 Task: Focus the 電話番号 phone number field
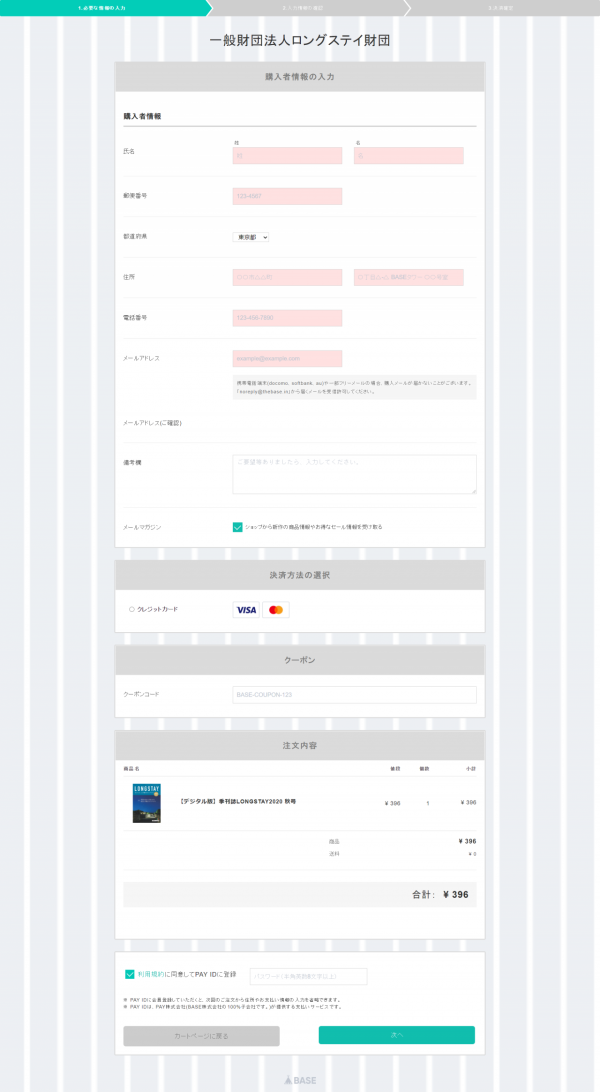pos(287,318)
